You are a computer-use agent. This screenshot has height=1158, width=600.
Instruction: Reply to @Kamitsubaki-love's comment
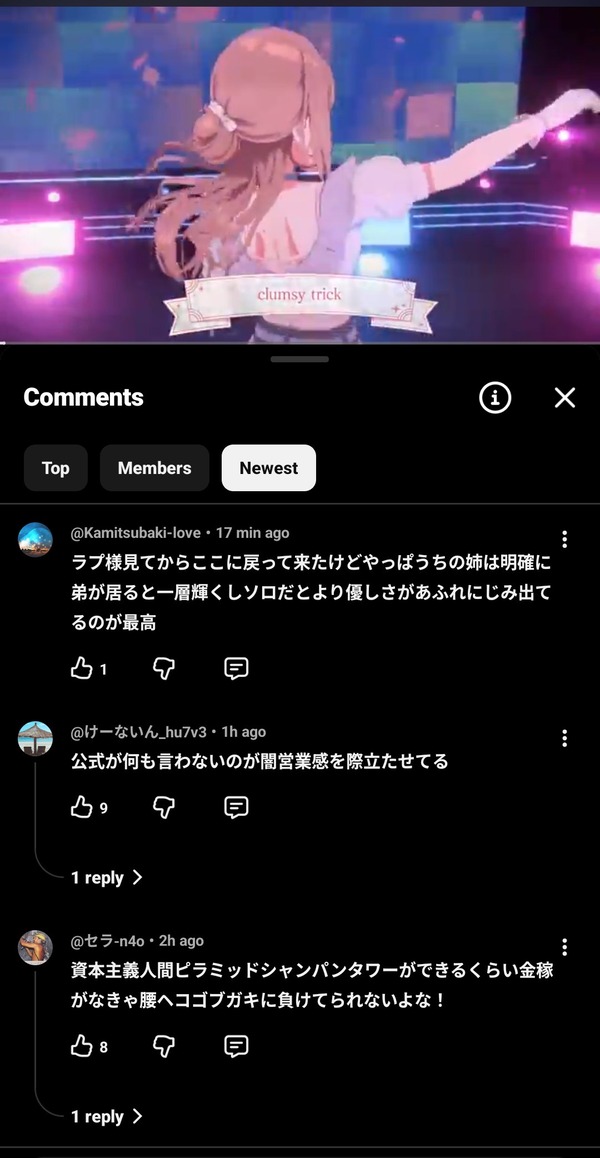236,669
